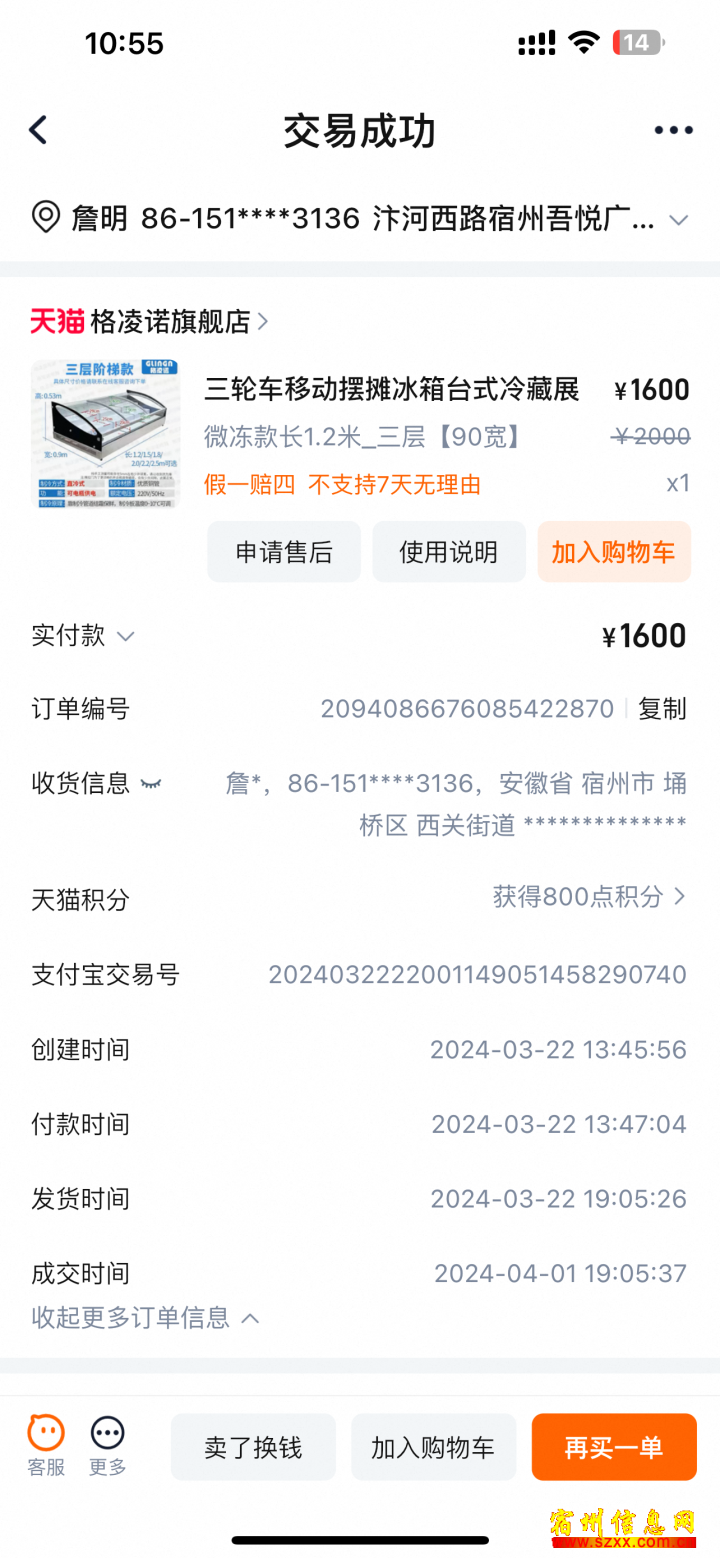Viewport: 720px width, 1558px height.
Task: Tap 申请售后 to request after-sales
Action: click(284, 552)
